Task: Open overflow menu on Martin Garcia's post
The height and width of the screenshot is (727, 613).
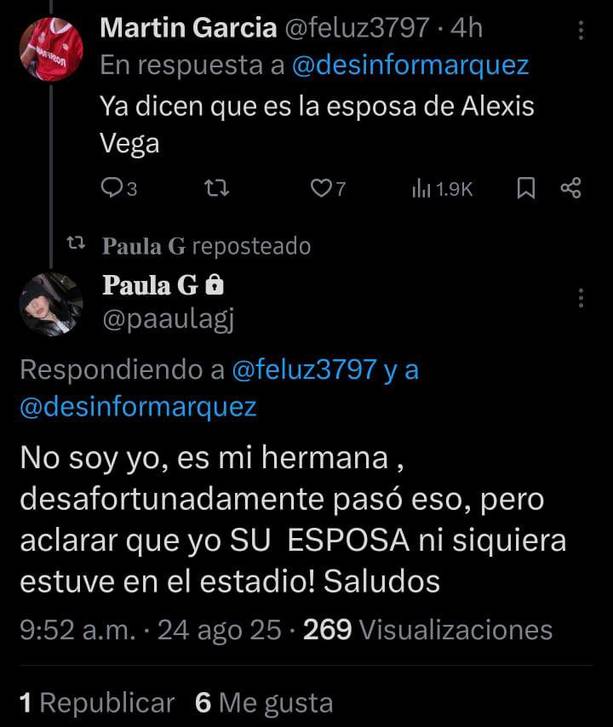Action: [582, 32]
